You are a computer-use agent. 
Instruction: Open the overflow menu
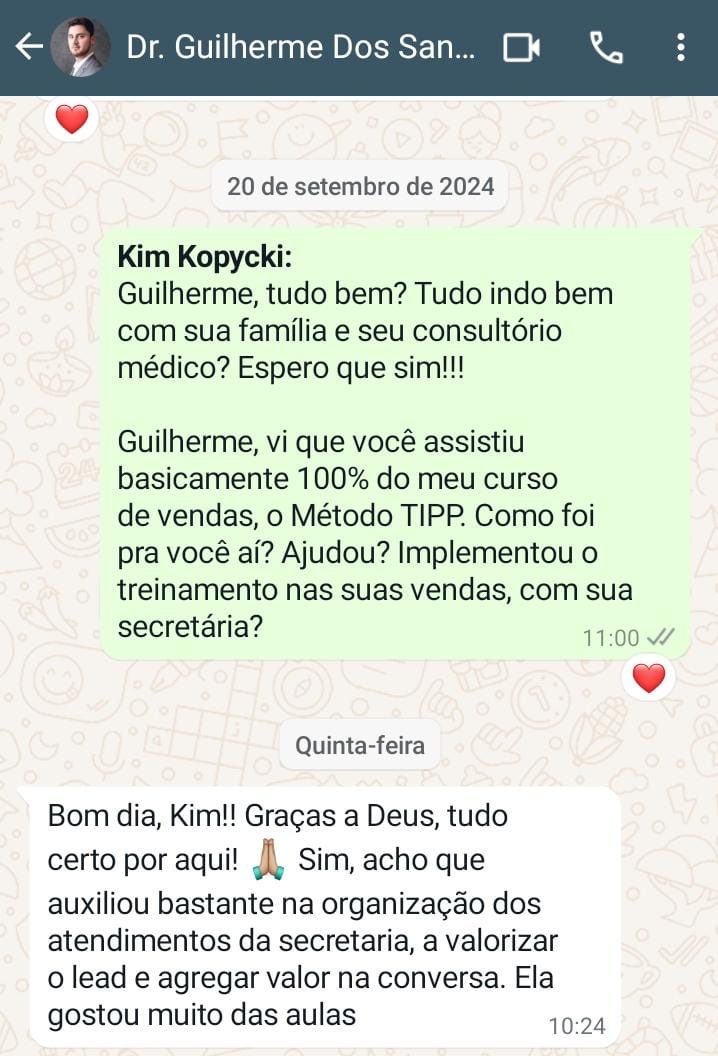coord(681,47)
